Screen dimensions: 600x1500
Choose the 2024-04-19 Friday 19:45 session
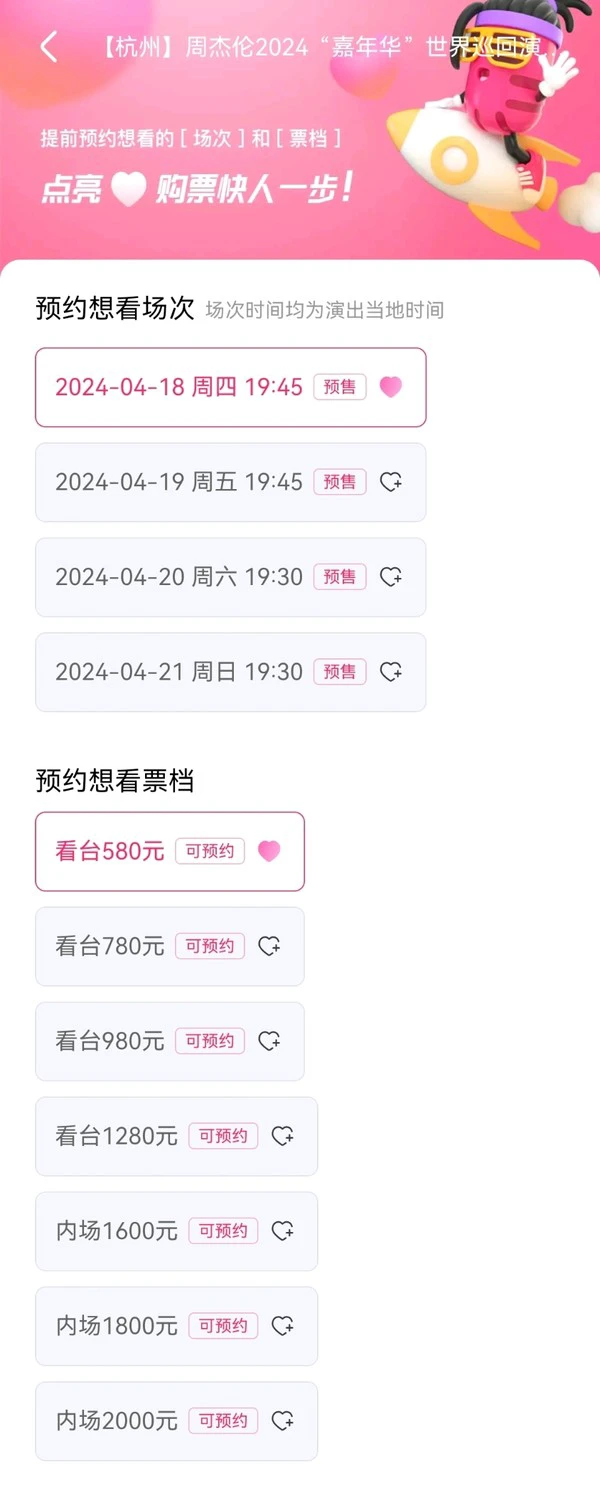coord(230,482)
